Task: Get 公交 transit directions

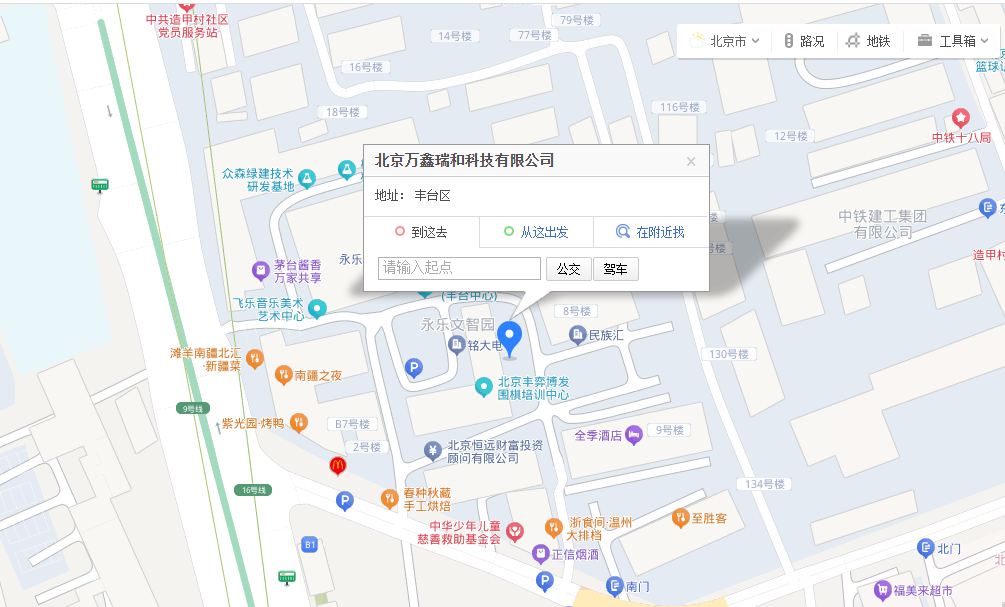Action: 568,269
